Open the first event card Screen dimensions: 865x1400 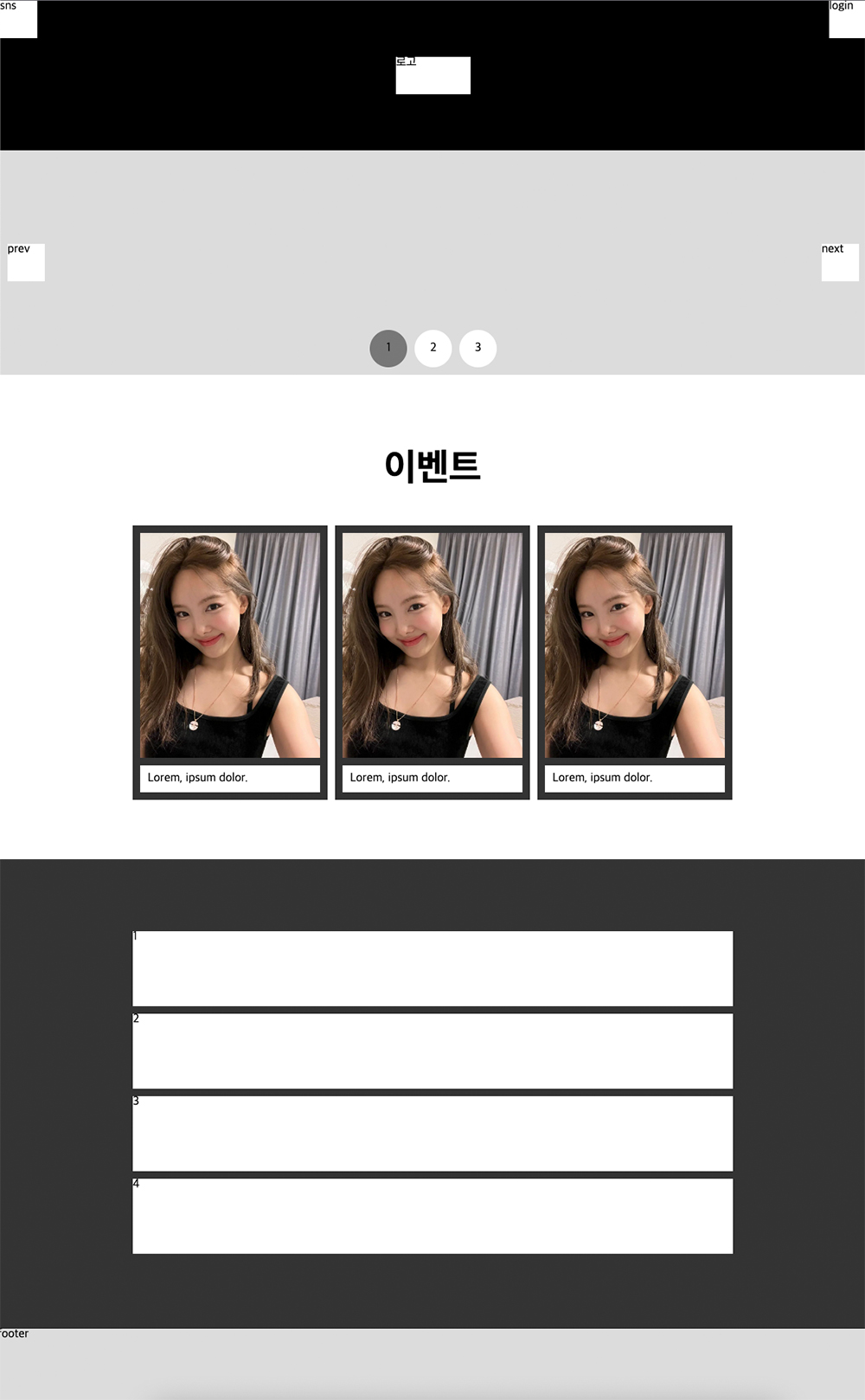click(230, 662)
